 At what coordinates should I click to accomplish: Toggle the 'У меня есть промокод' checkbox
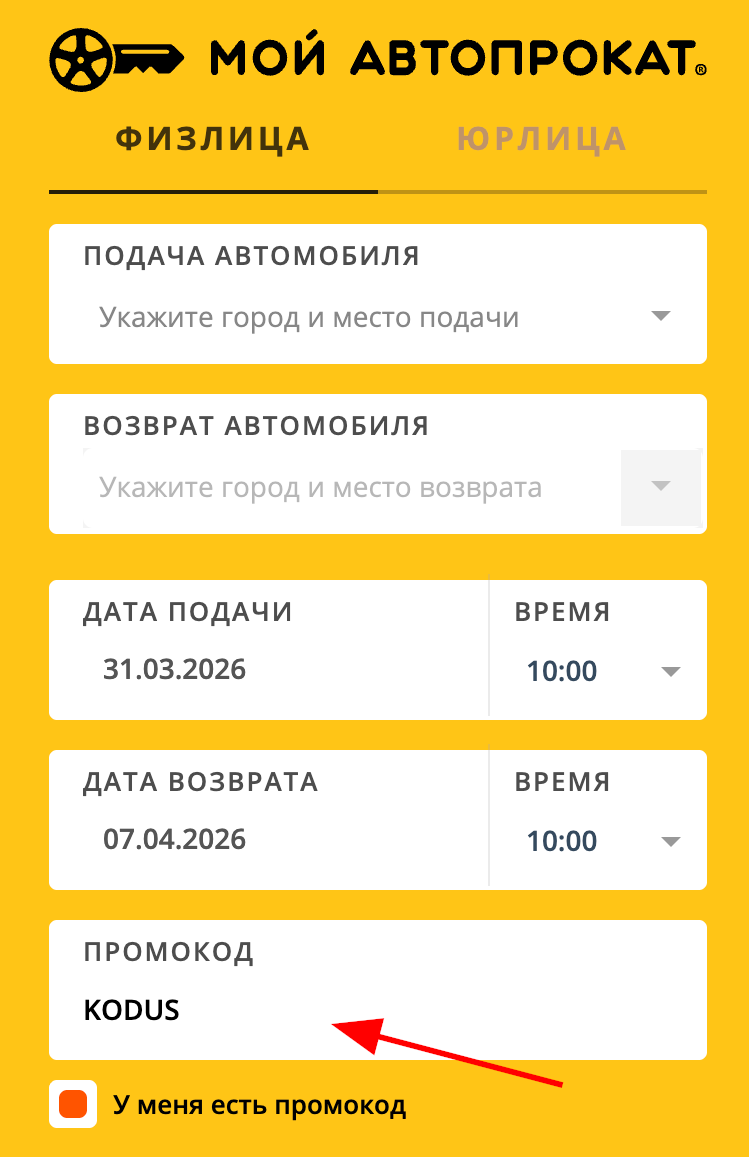pyautogui.click(x=72, y=1105)
